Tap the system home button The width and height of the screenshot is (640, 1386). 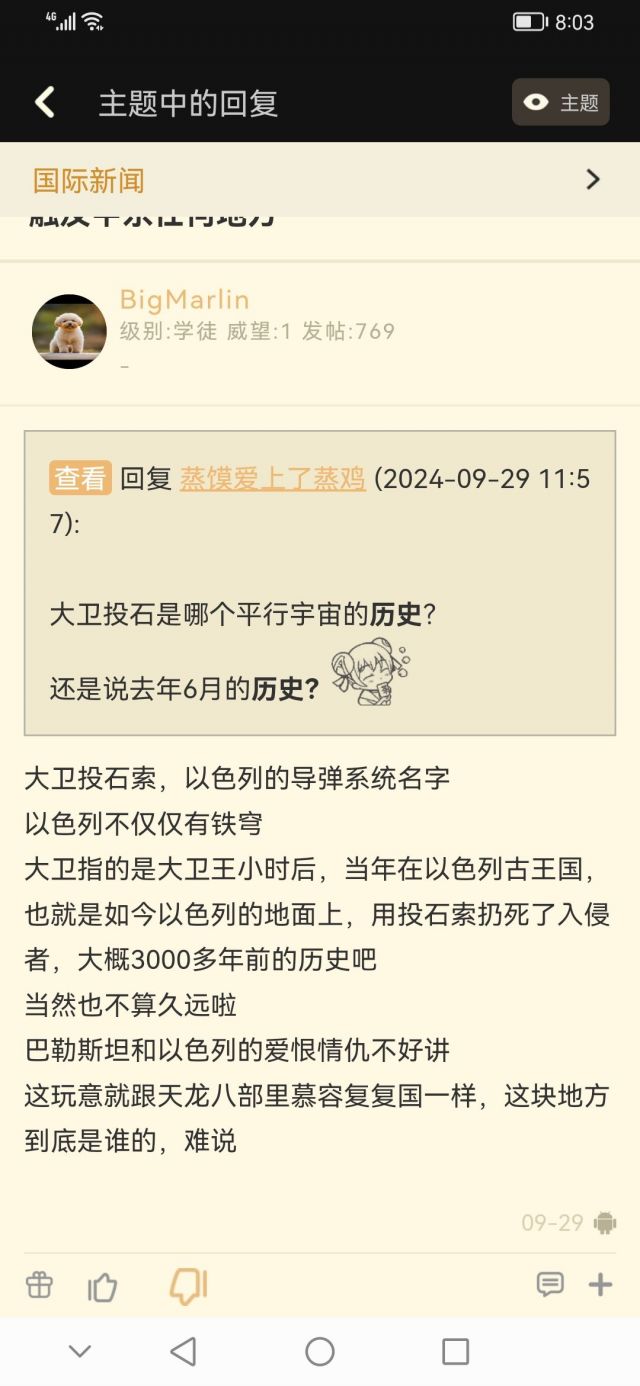320,1352
